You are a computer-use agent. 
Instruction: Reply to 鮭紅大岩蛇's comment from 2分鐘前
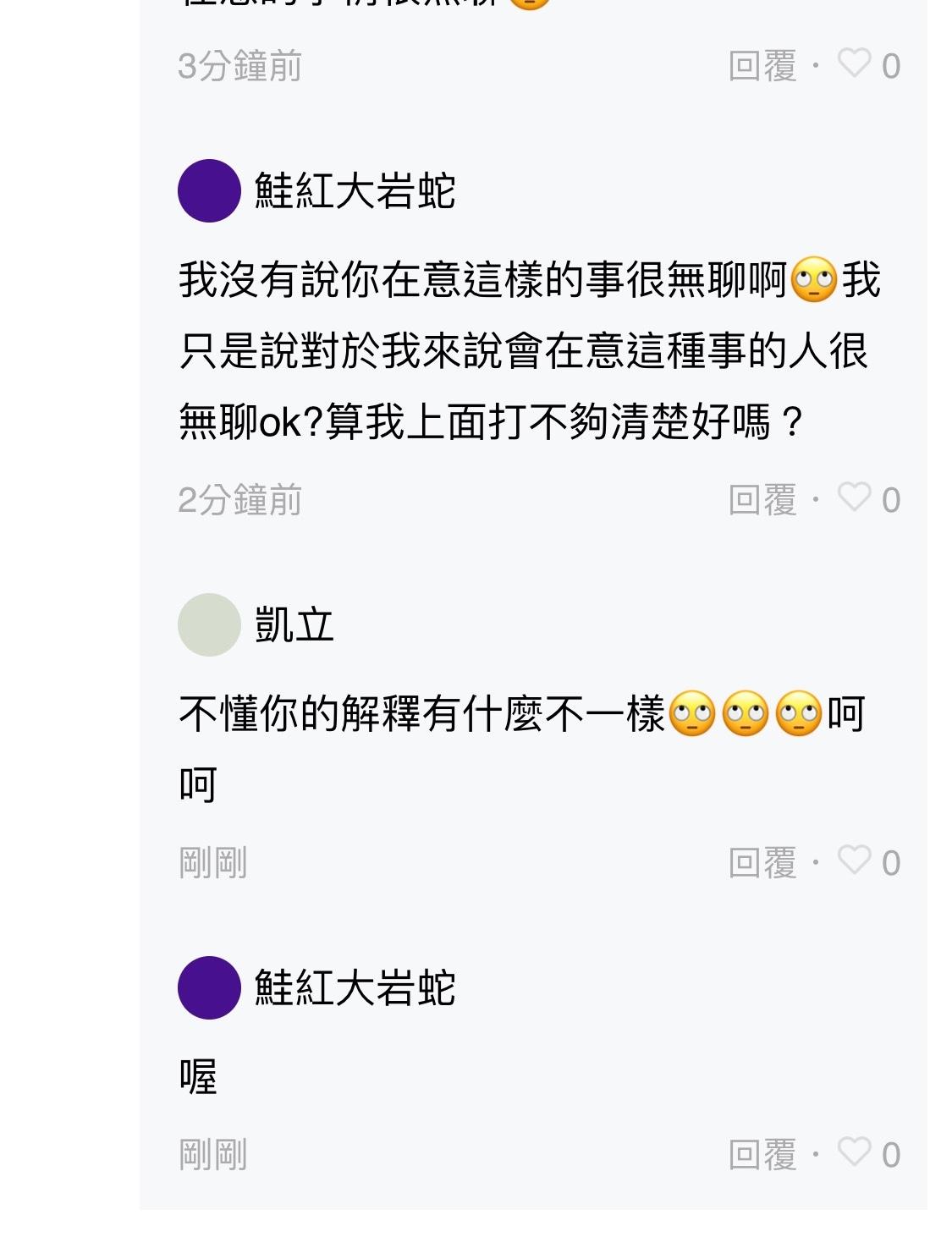pyautogui.click(x=762, y=500)
